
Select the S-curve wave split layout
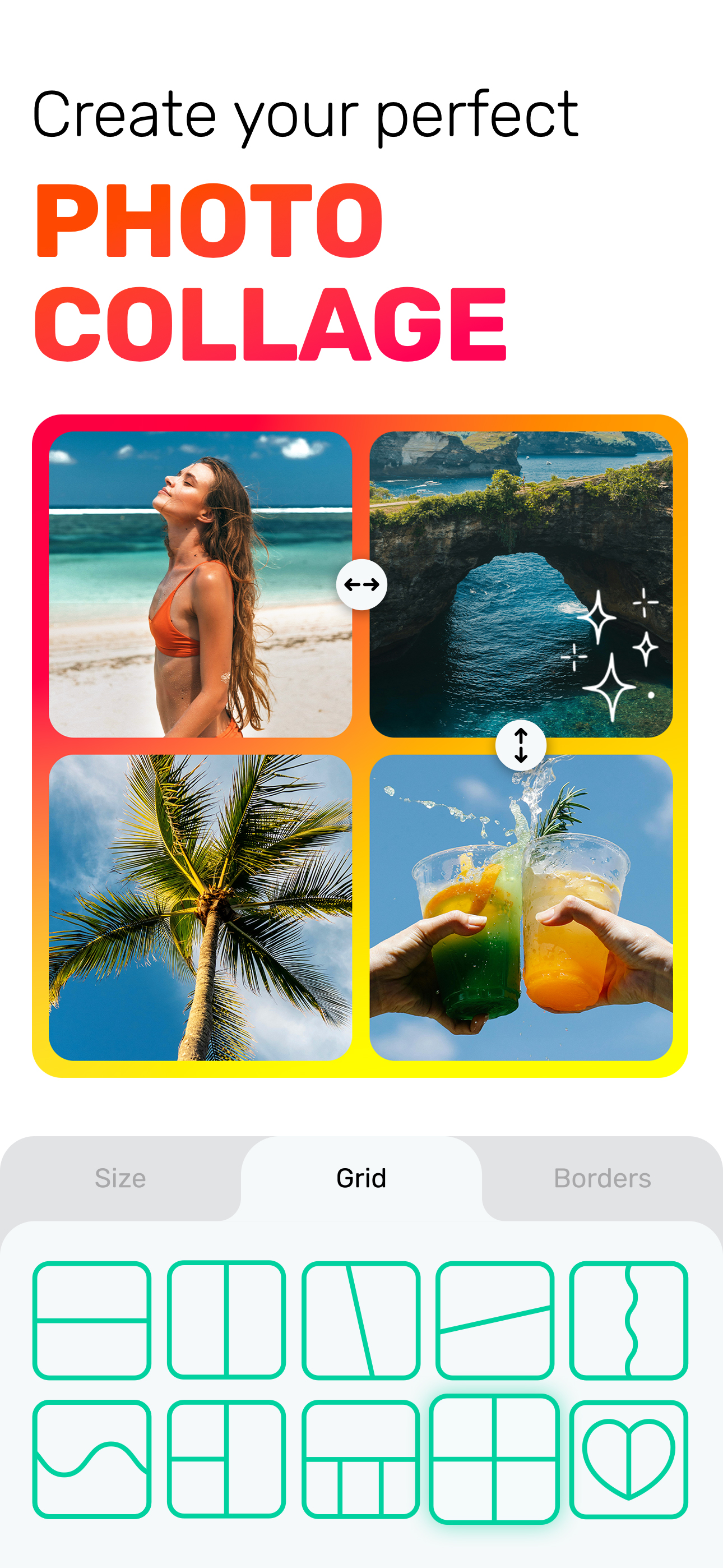click(x=92, y=1461)
